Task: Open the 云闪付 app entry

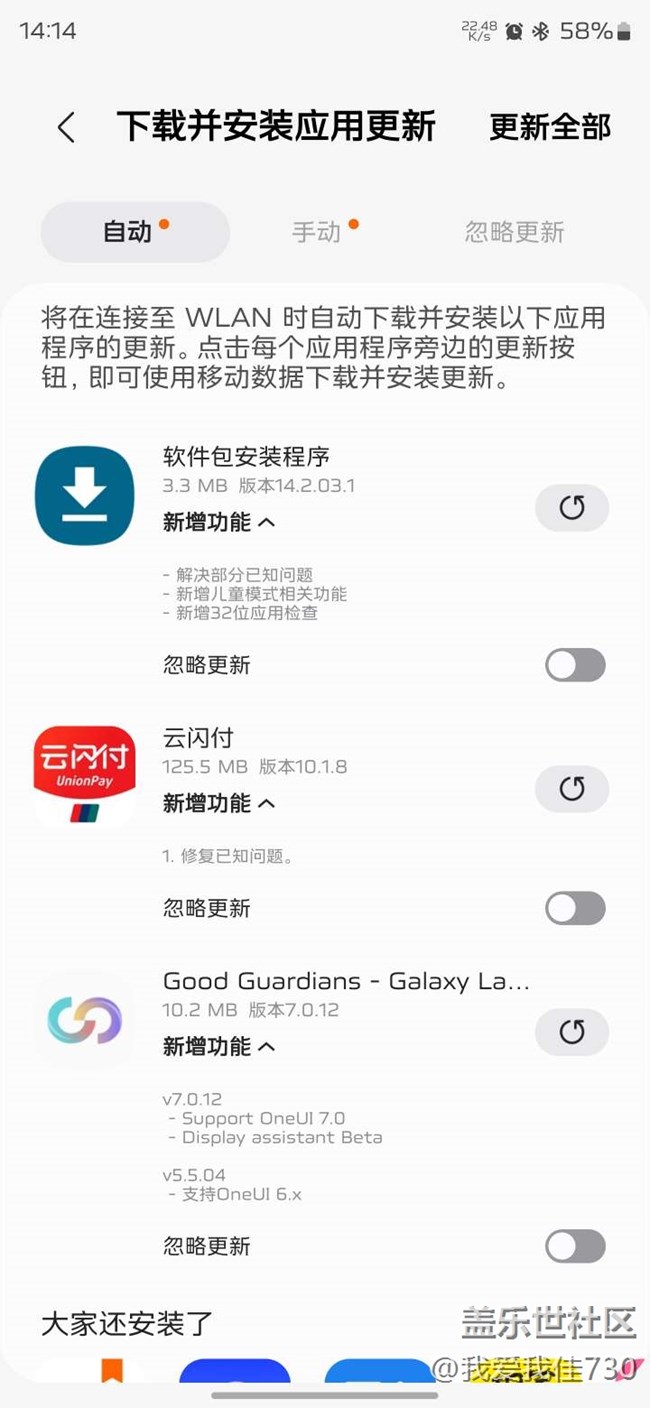Action: click(x=197, y=738)
